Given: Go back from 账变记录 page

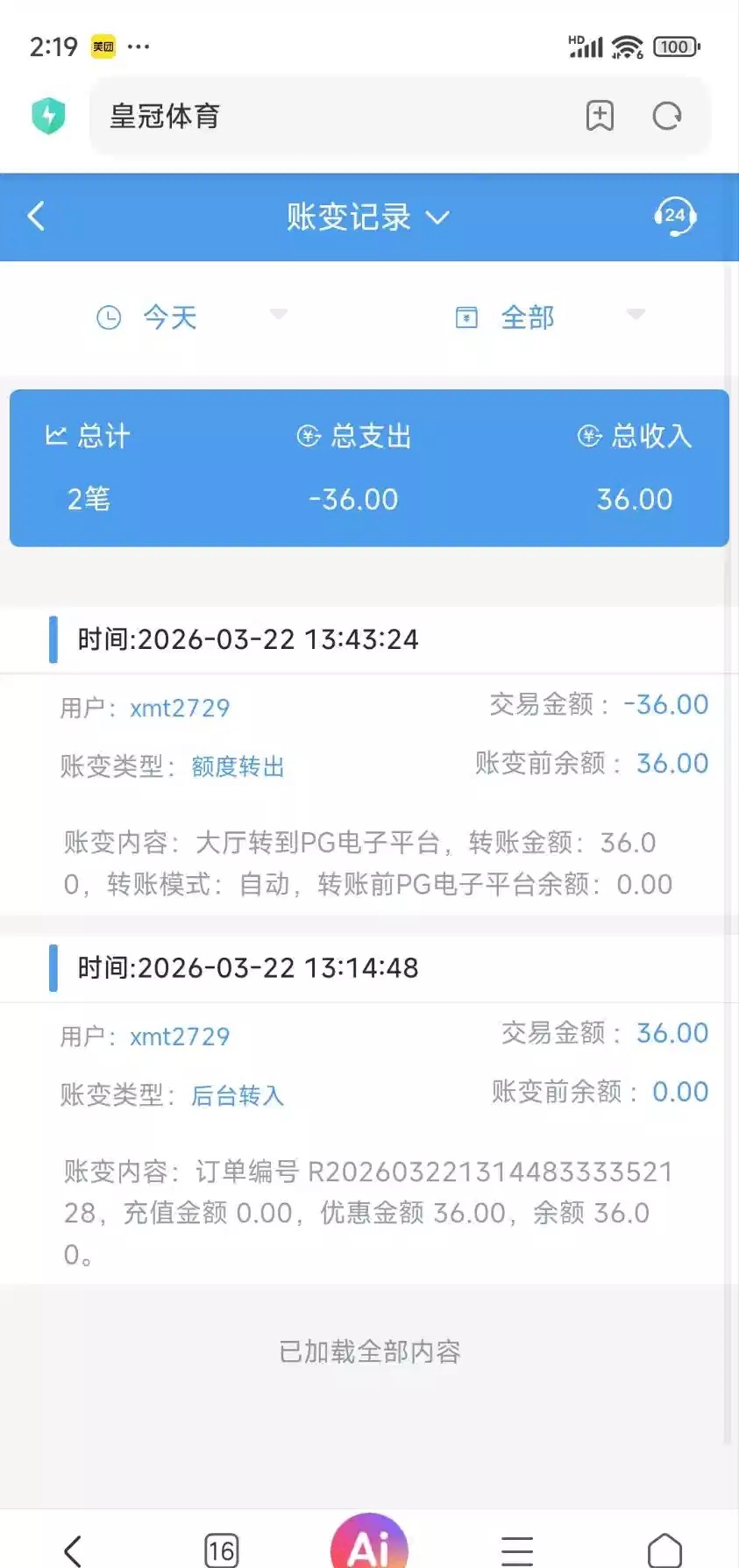Looking at the screenshot, I should click(36, 216).
